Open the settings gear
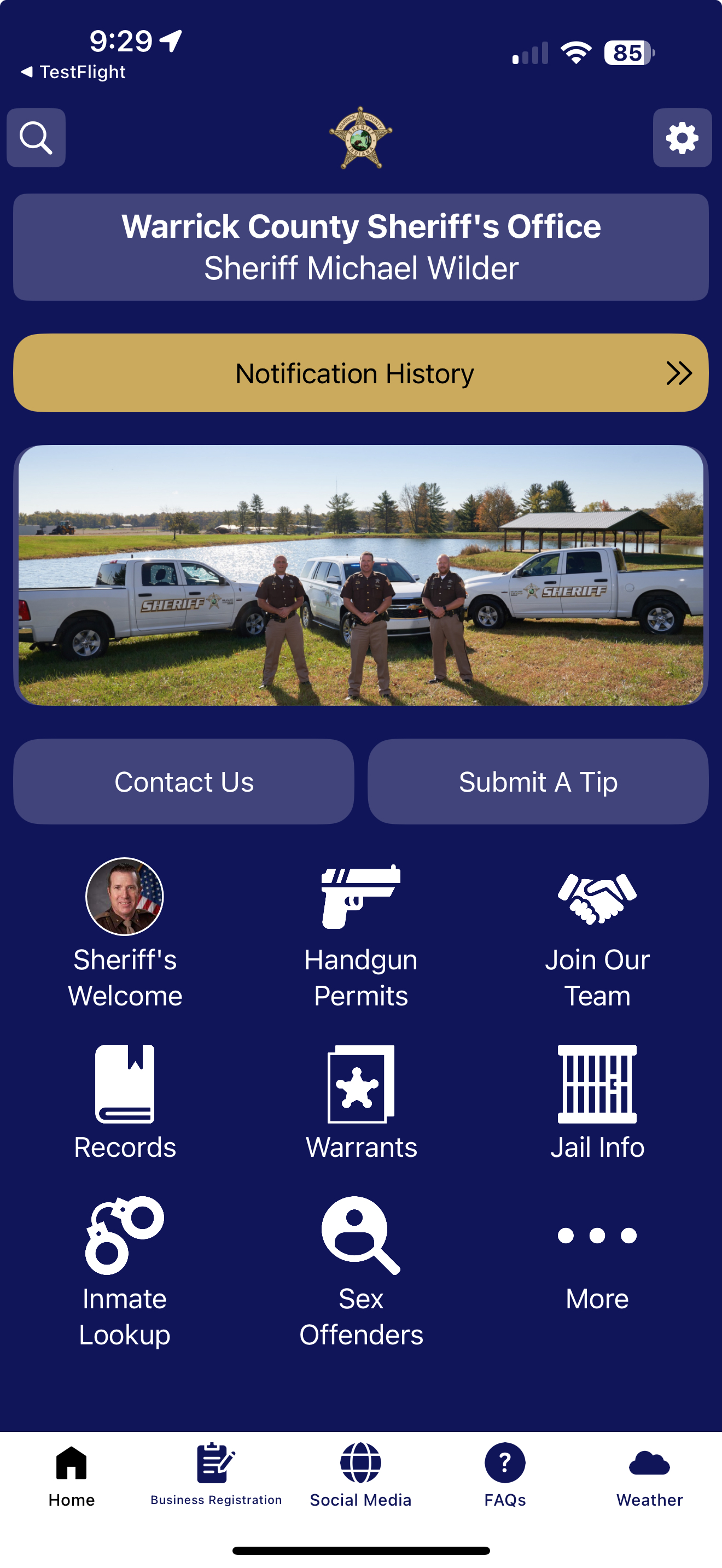 (682, 138)
